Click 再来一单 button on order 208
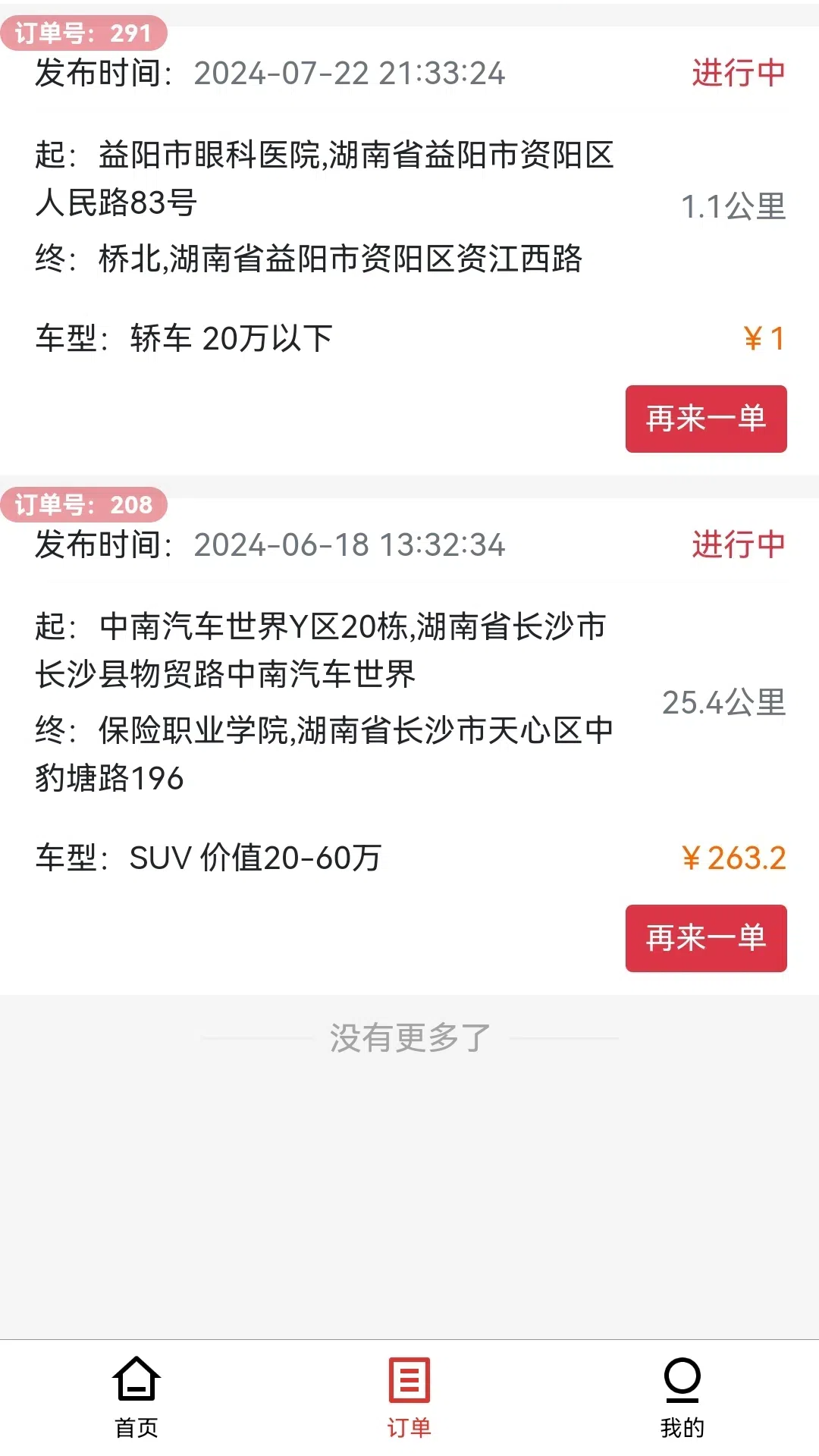Viewport: 819px width, 1456px height. (x=704, y=940)
